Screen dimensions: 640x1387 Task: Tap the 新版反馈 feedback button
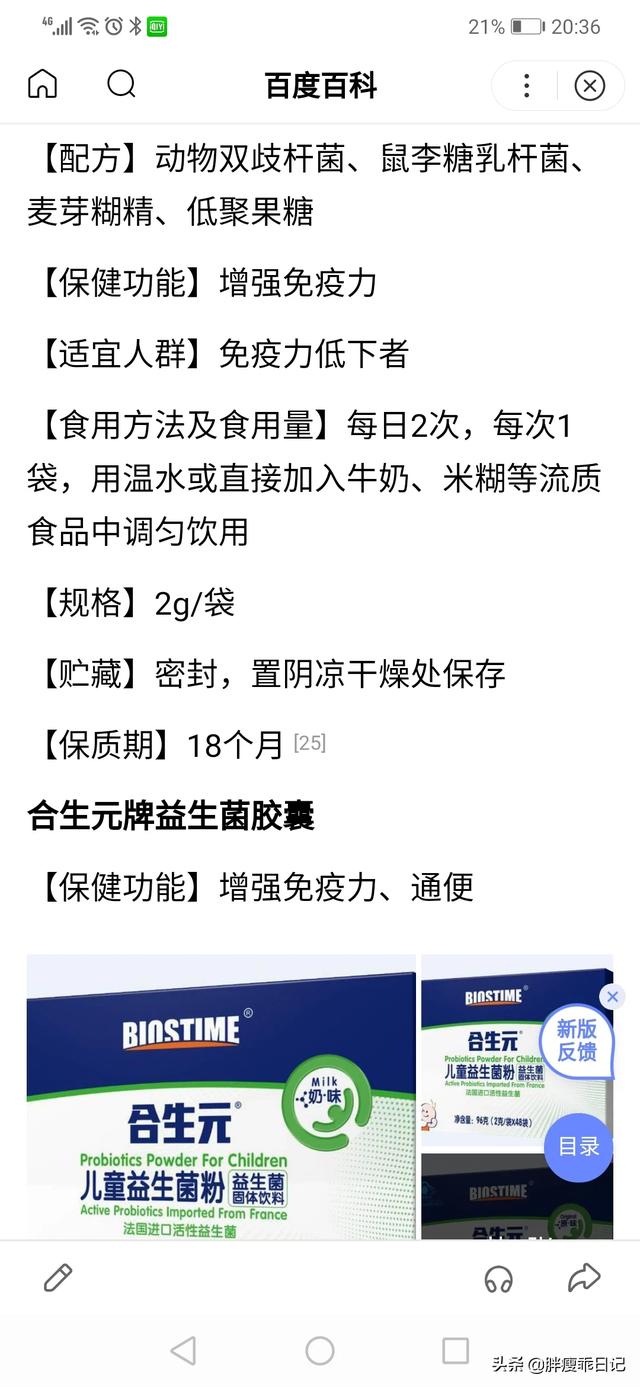coord(576,1040)
